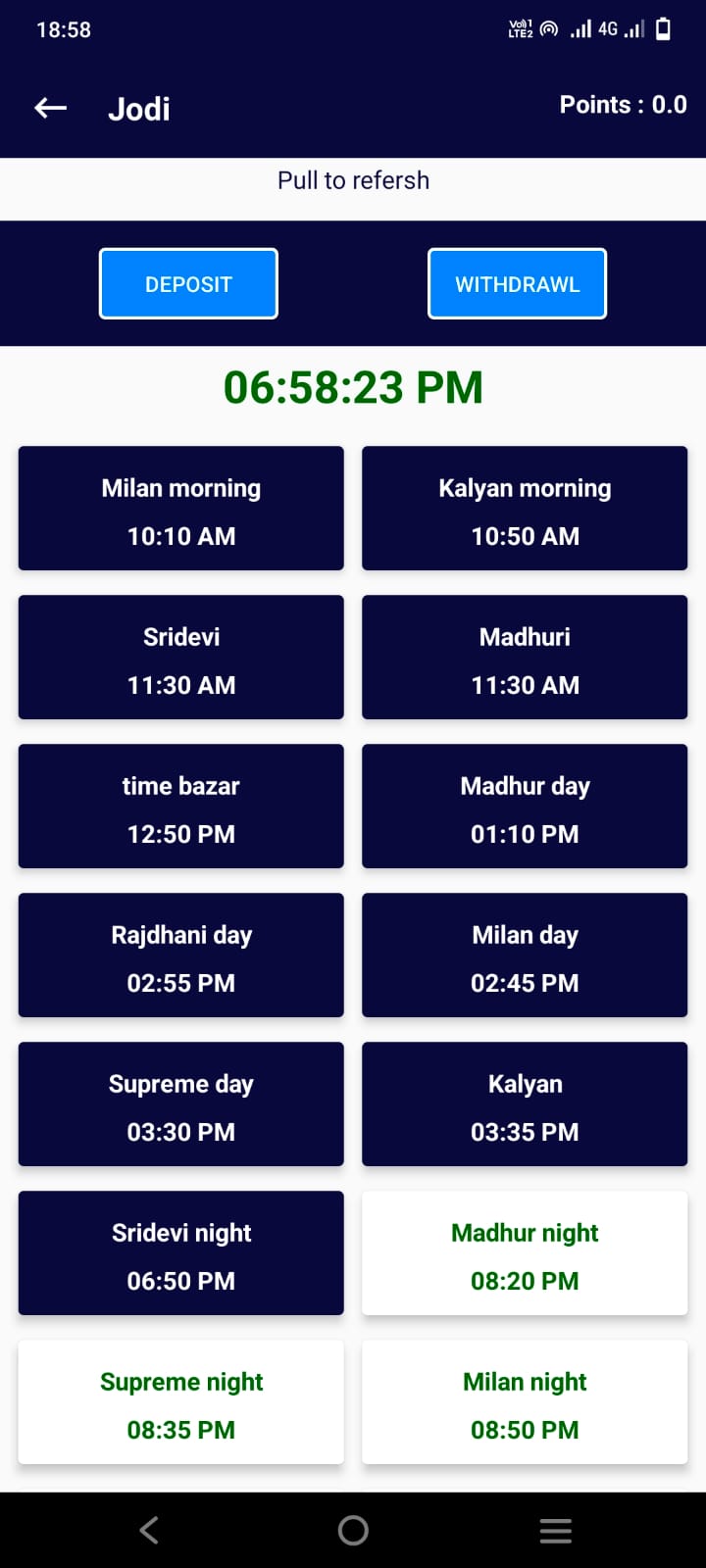Screen dimensions: 706x1568
Task: Select the Sridevi 11:30 AM game
Action: click(180, 657)
